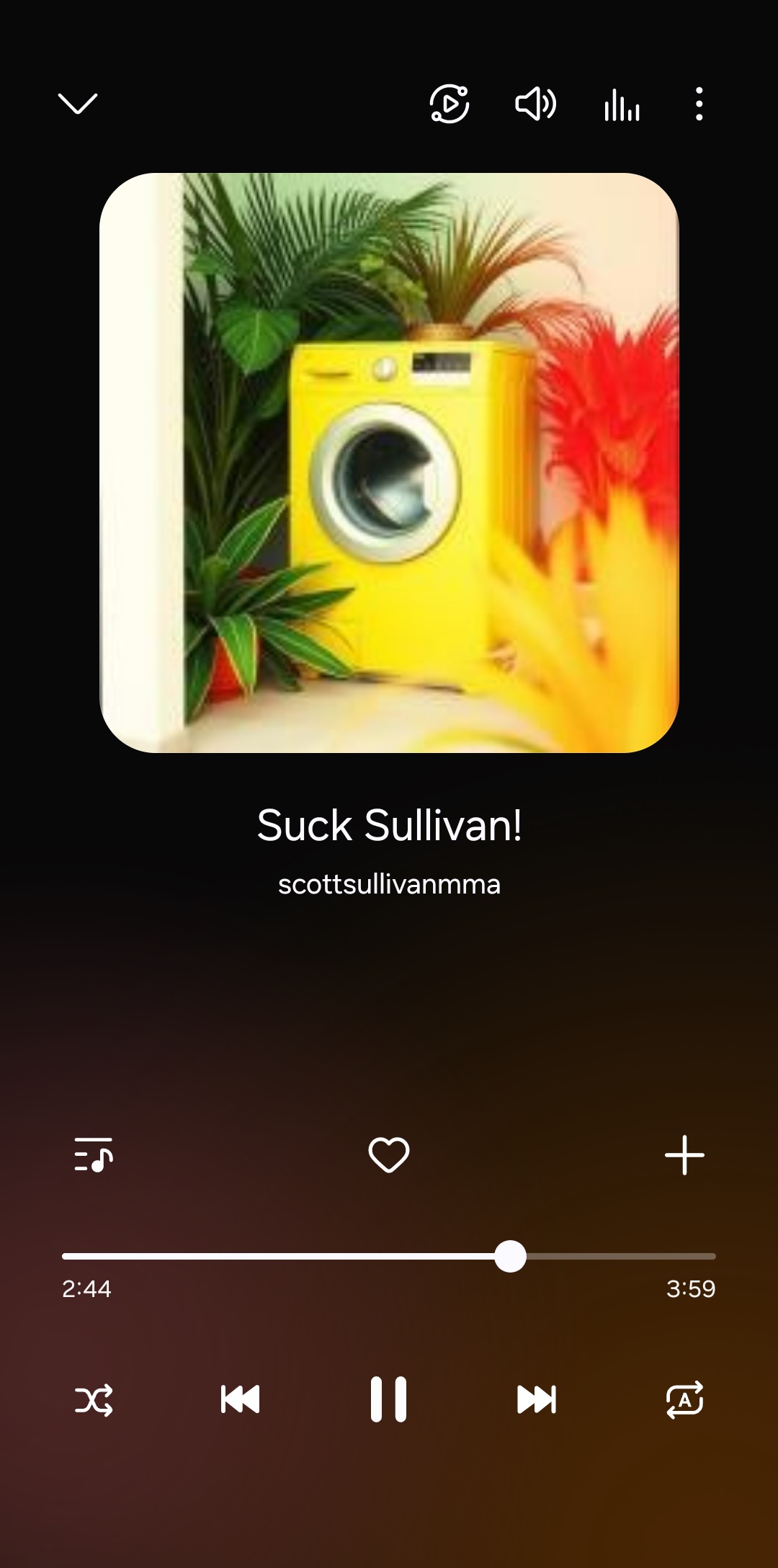The height and width of the screenshot is (1568, 778).
Task: Open the playback device switch icon
Action: point(450,104)
